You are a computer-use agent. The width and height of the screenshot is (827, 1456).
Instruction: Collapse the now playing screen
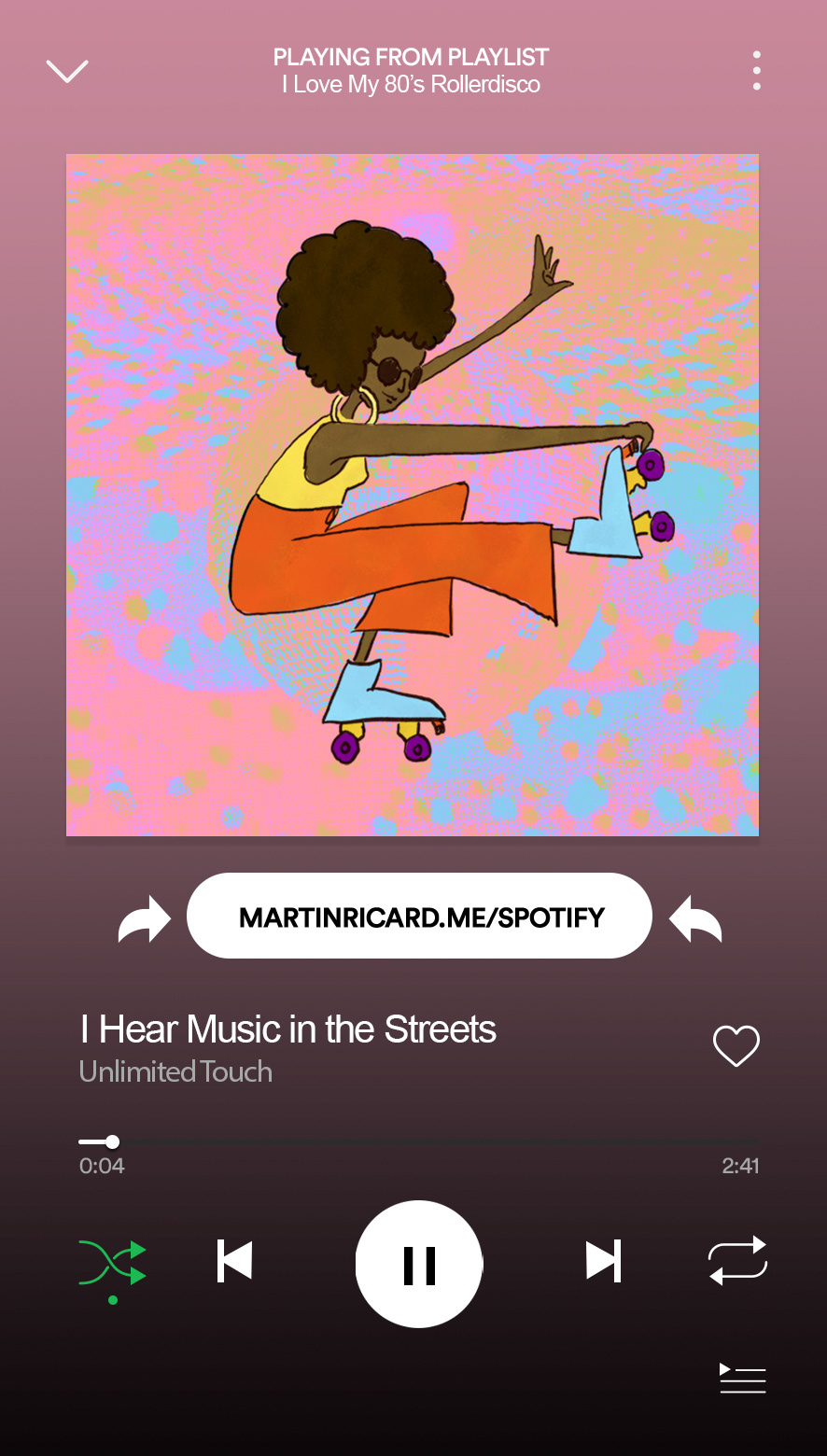(67, 71)
